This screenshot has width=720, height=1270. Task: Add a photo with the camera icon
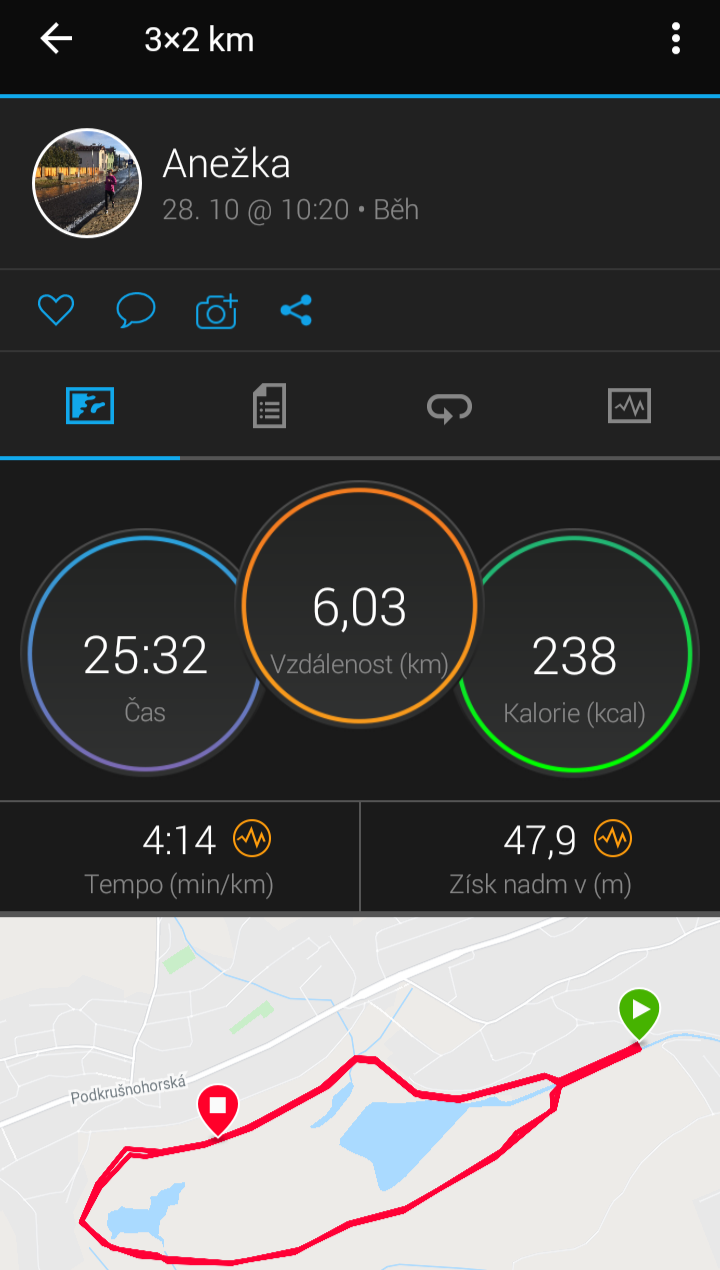[x=217, y=311]
